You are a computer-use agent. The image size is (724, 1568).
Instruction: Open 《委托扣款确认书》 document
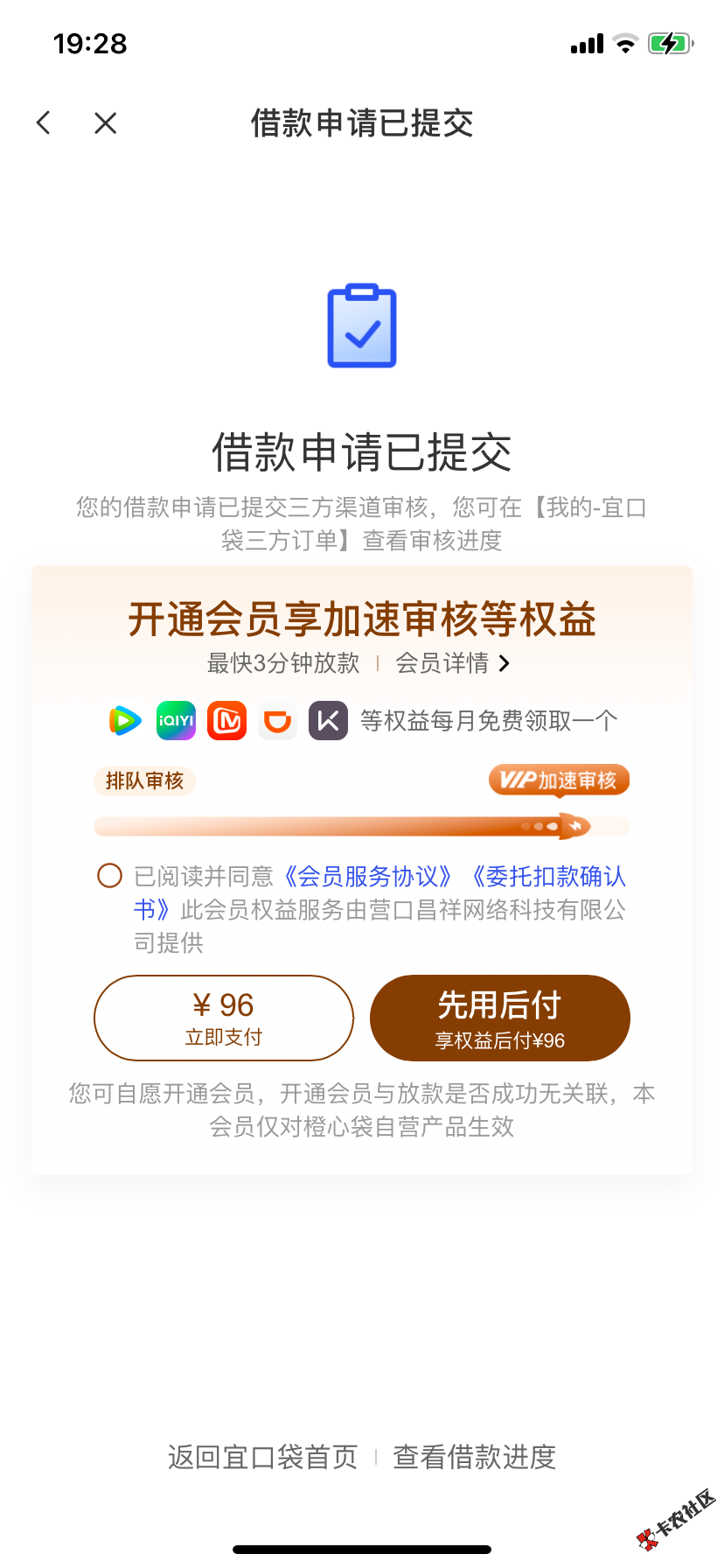click(x=548, y=877)
